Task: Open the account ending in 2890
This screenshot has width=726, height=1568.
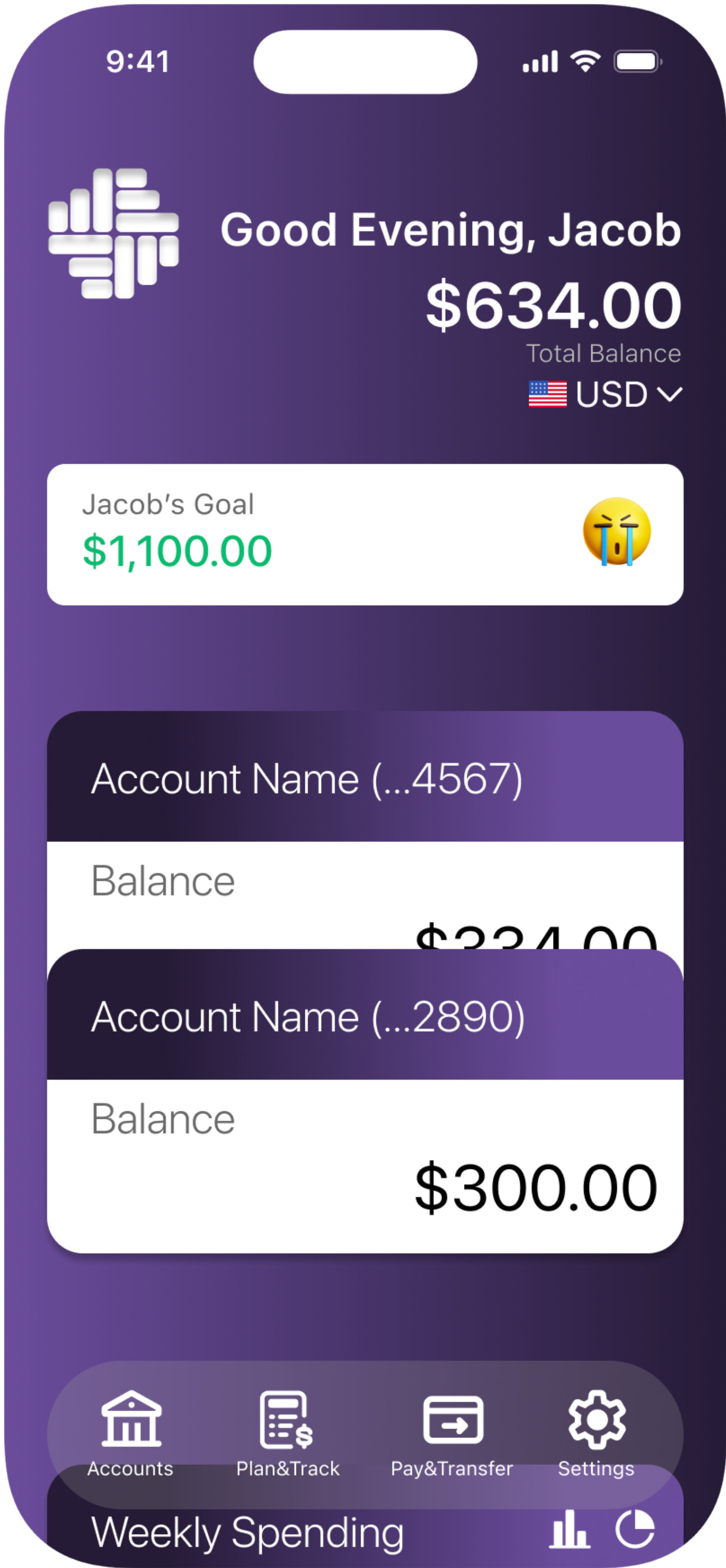Action: point(365,1102)
